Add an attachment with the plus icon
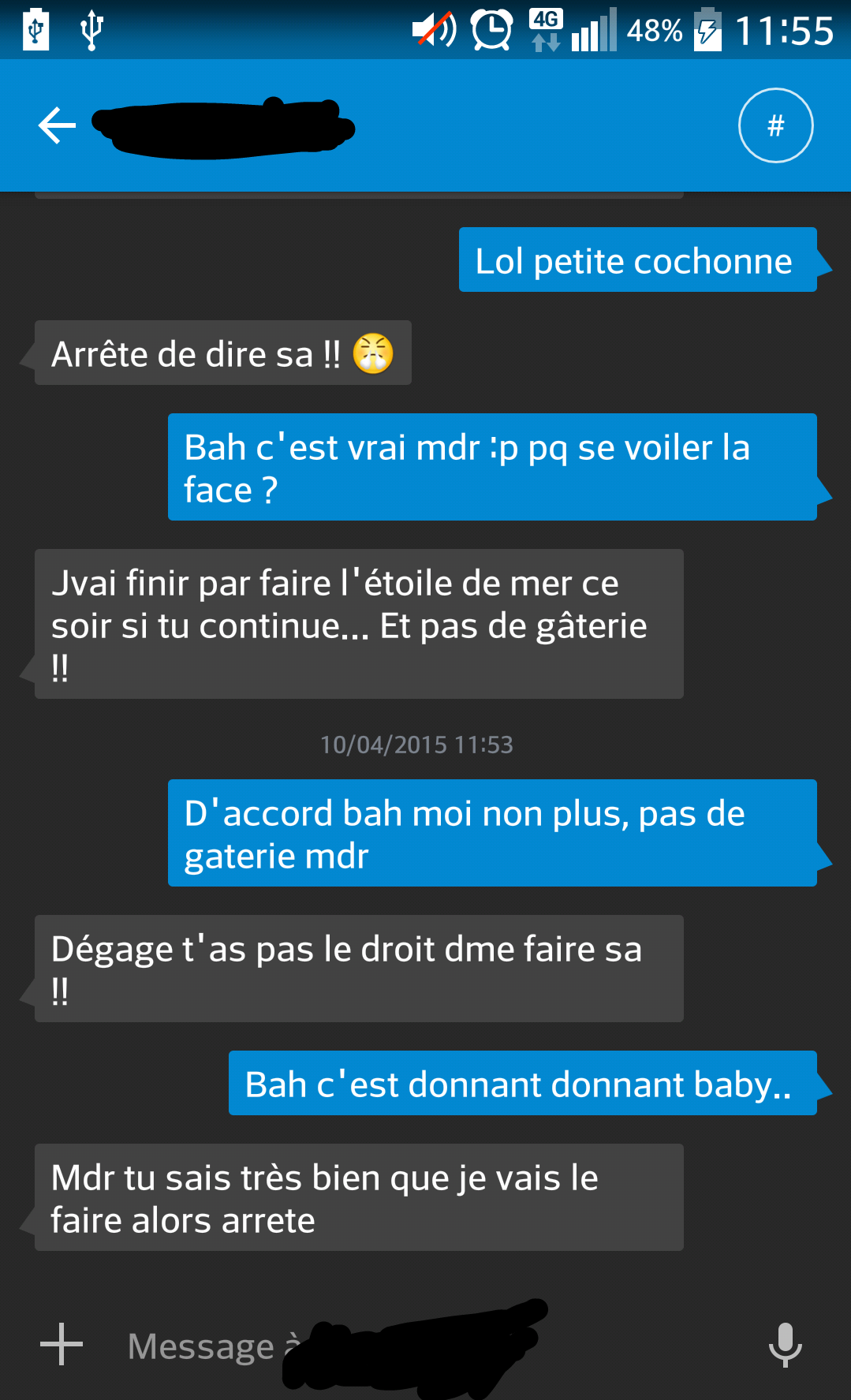Image resolution: width=851 pixels, height=1400 pixels. [62, 1344]
